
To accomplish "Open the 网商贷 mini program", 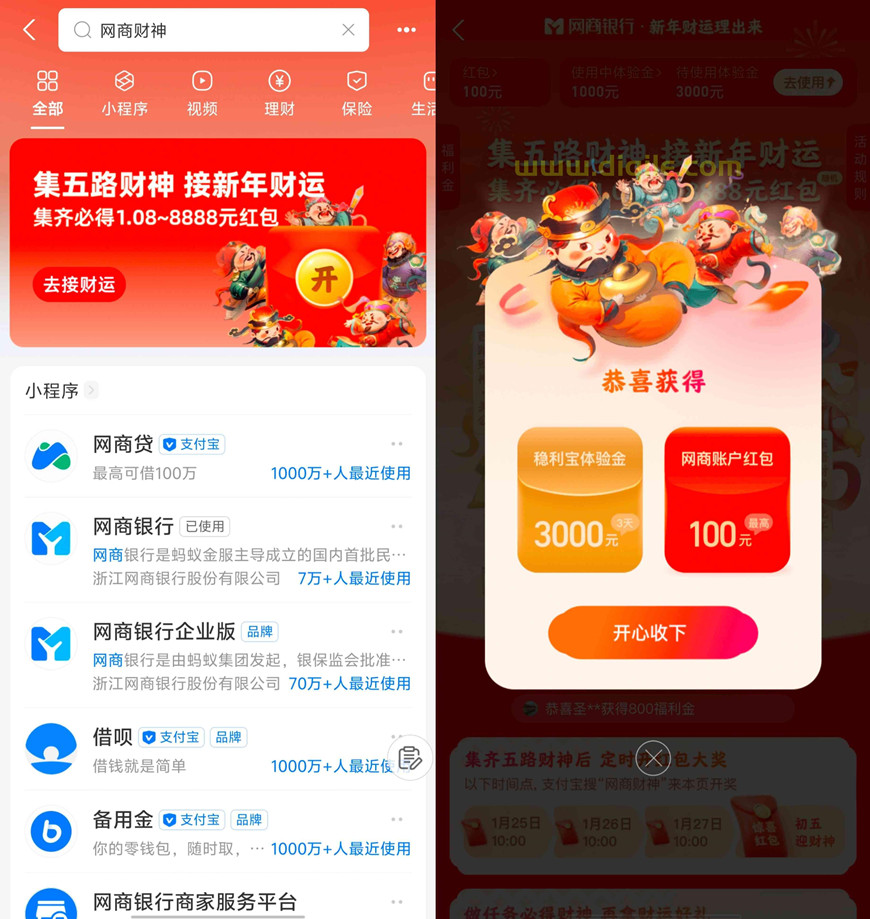I will (x=123, y=444).
